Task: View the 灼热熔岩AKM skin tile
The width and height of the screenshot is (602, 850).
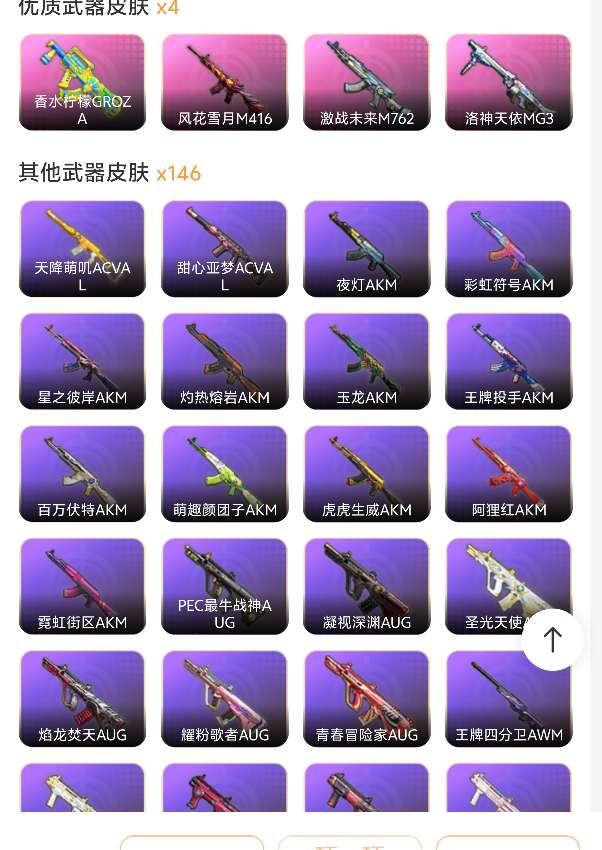Action: pyautogui.click(x=224, y=361)
